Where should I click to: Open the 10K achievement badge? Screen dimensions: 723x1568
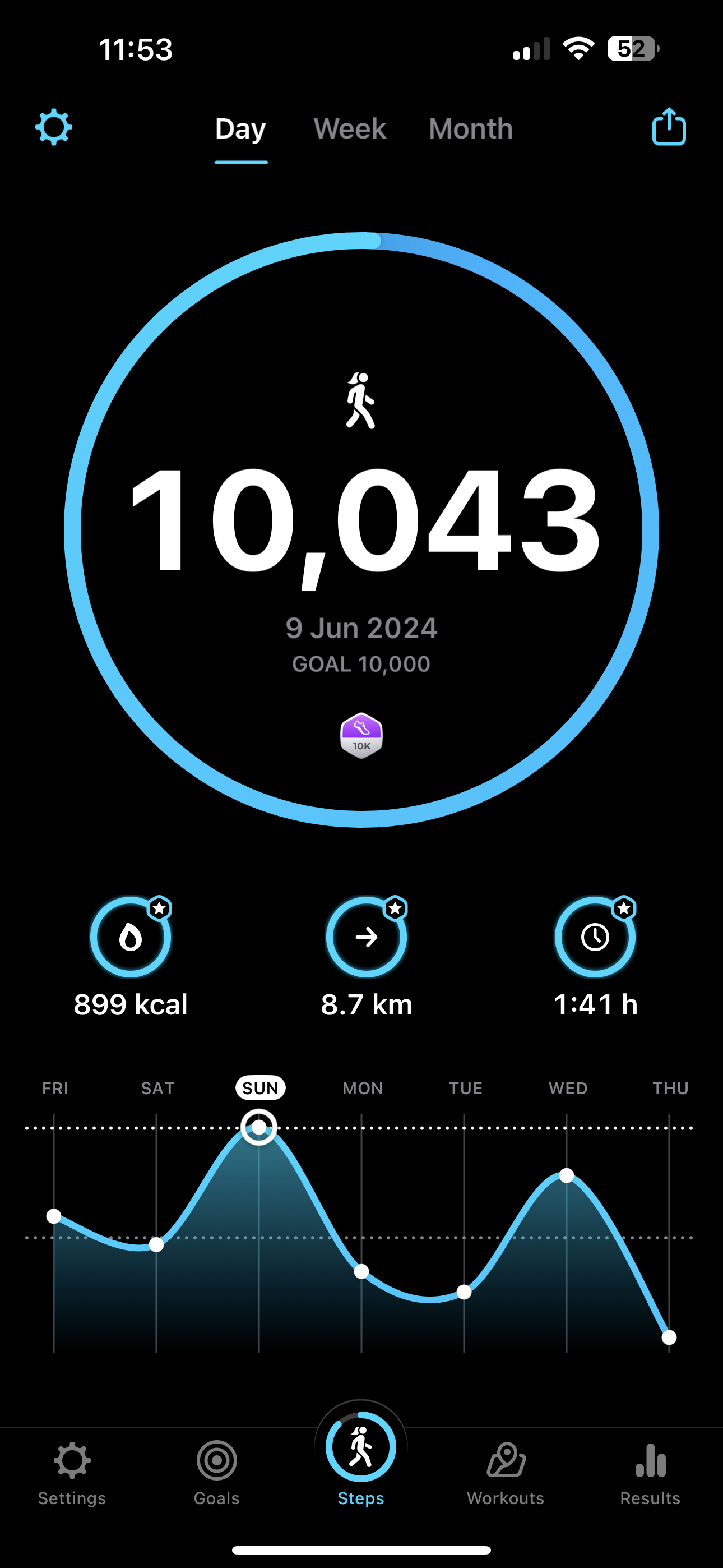[x=361, y=735]
